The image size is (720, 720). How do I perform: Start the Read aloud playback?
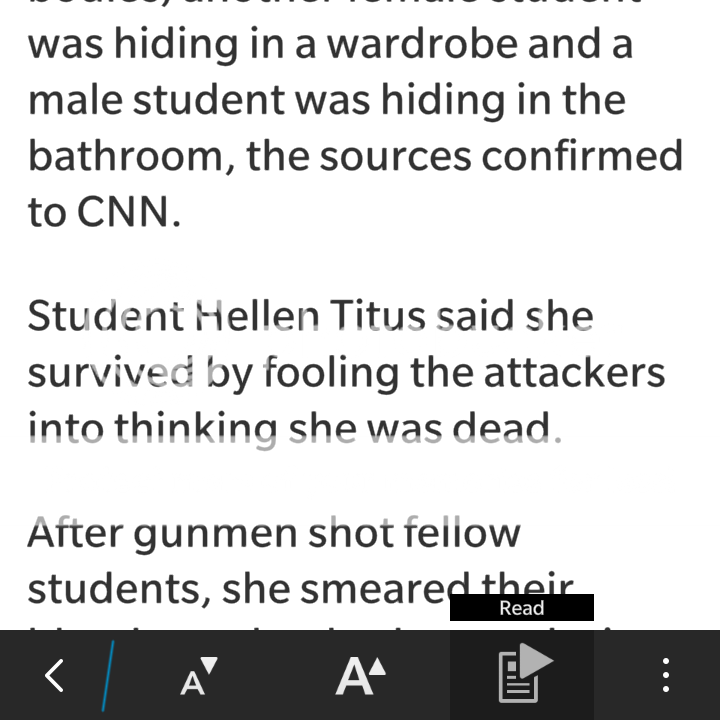[523, 674]
